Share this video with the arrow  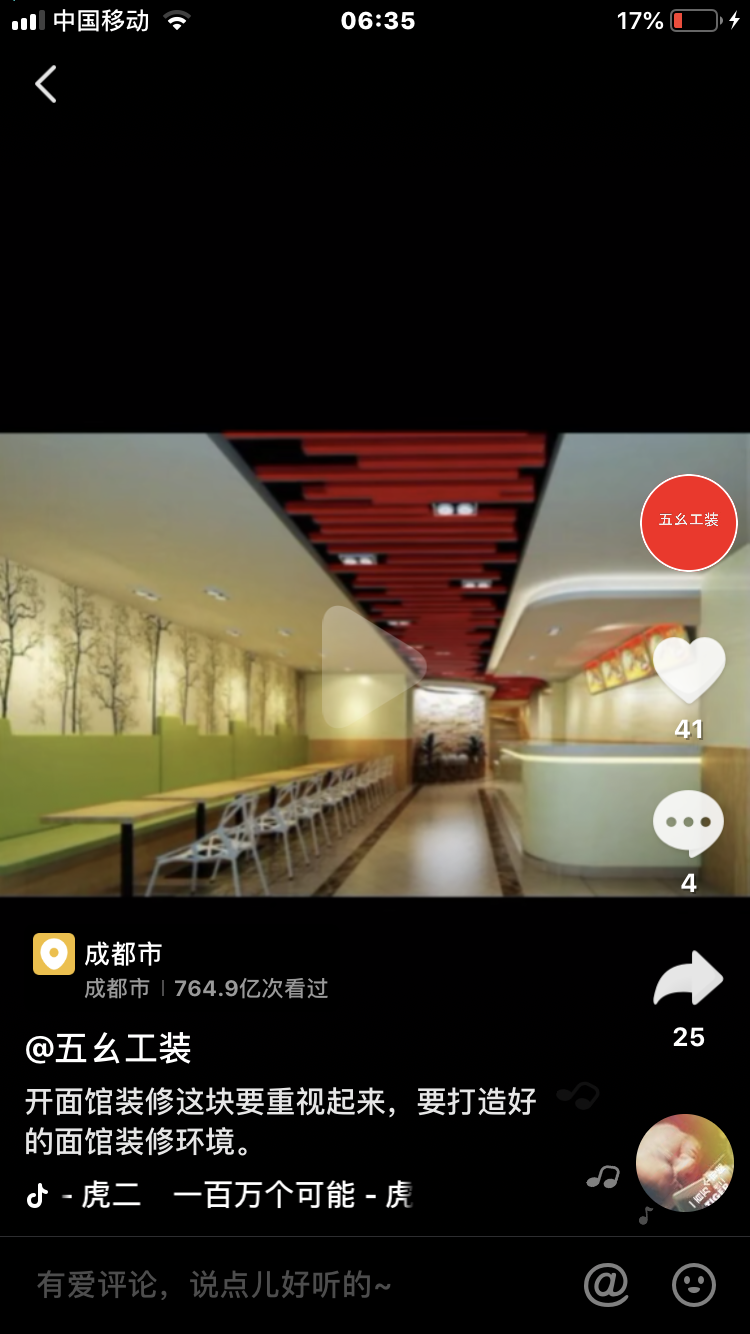[688, 980]
